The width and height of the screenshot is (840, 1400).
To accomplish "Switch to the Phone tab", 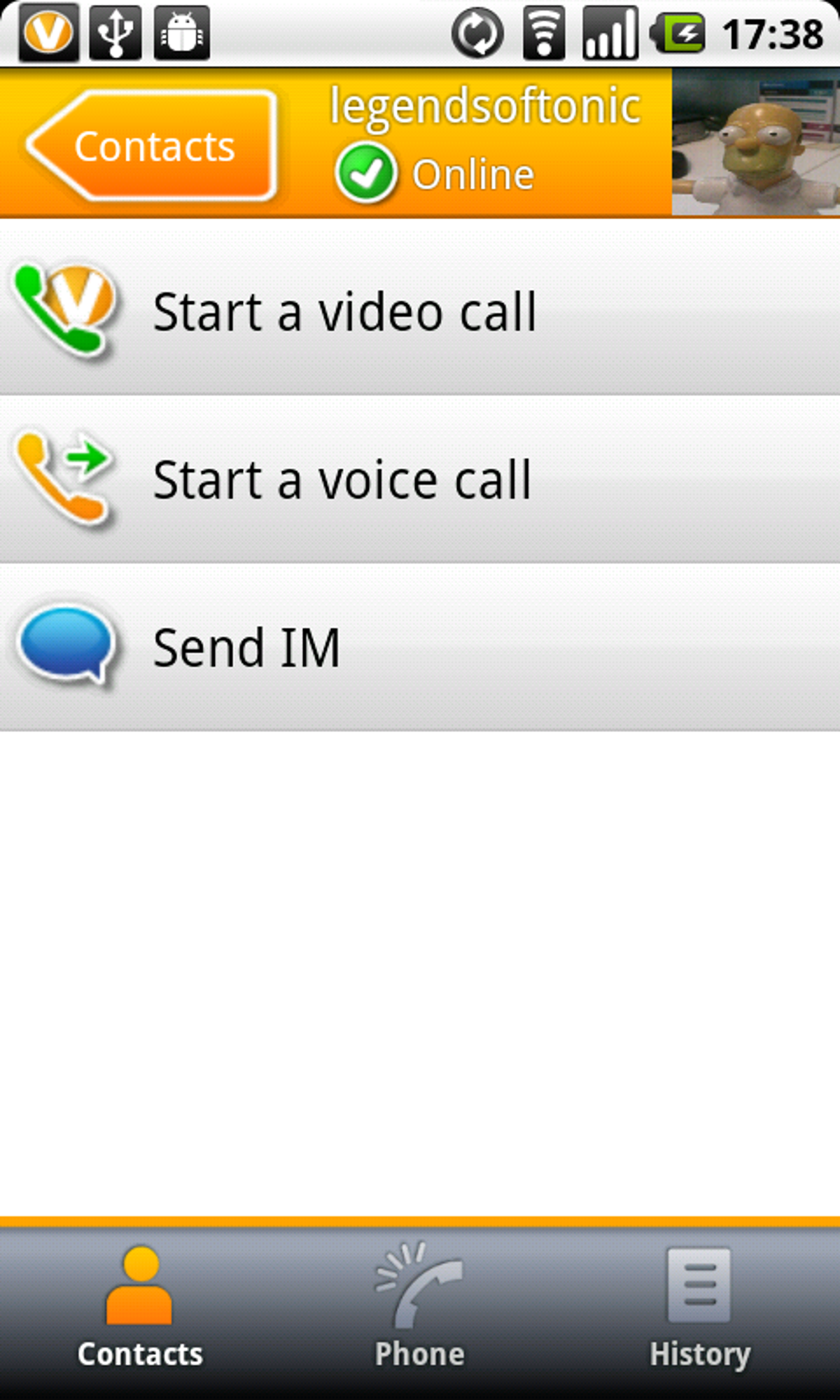I will [x=420, y=1309].
